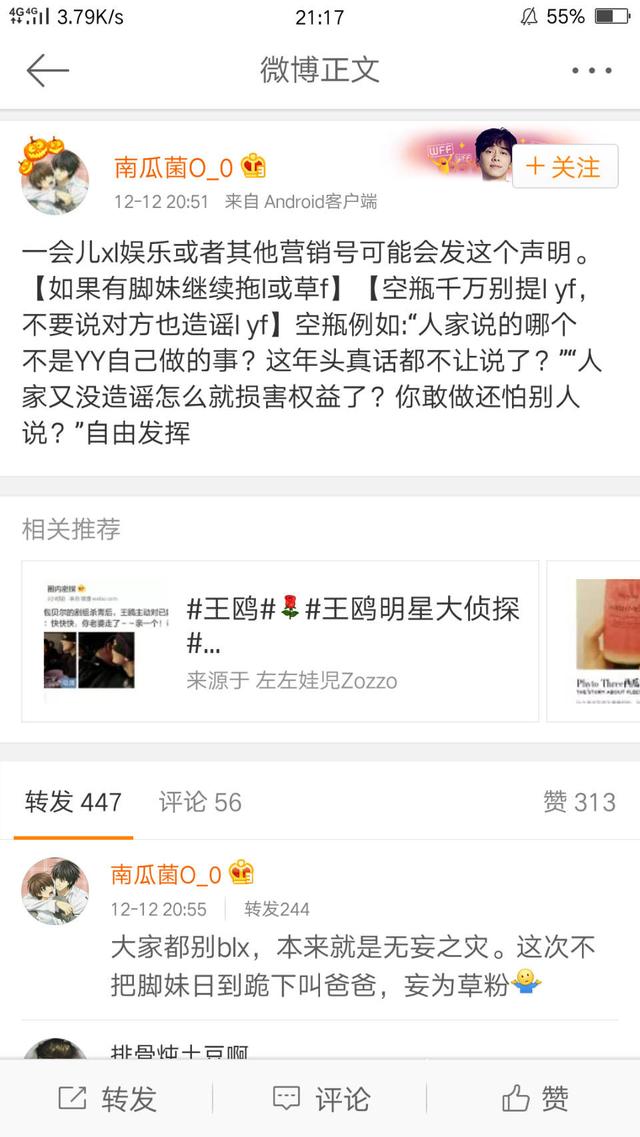Write a comment via bottom 评论 button
The image size is (640, 1137).
tap(320, 1099)
